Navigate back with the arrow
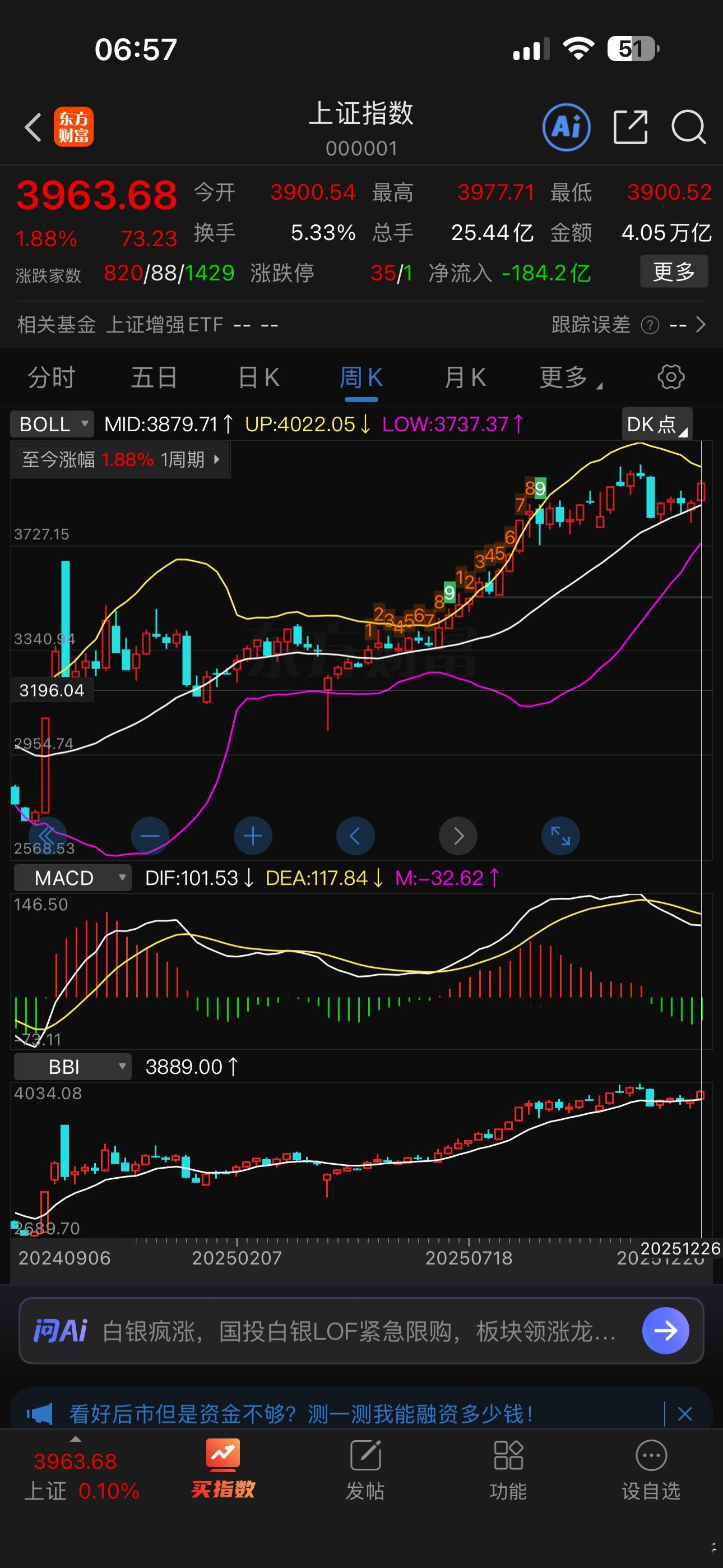This screenshot has height=1568, width=723. (31, 128)
